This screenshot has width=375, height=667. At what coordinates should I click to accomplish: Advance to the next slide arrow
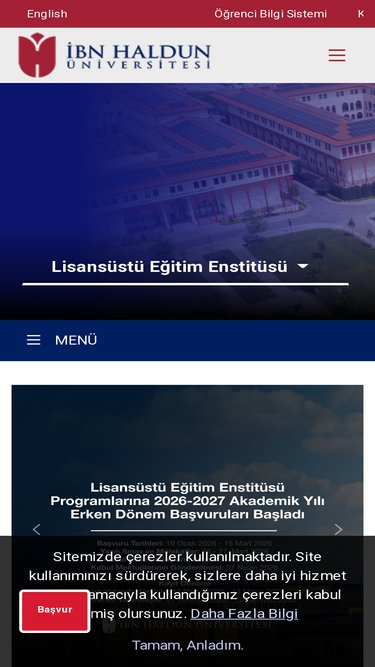(338, 530)
